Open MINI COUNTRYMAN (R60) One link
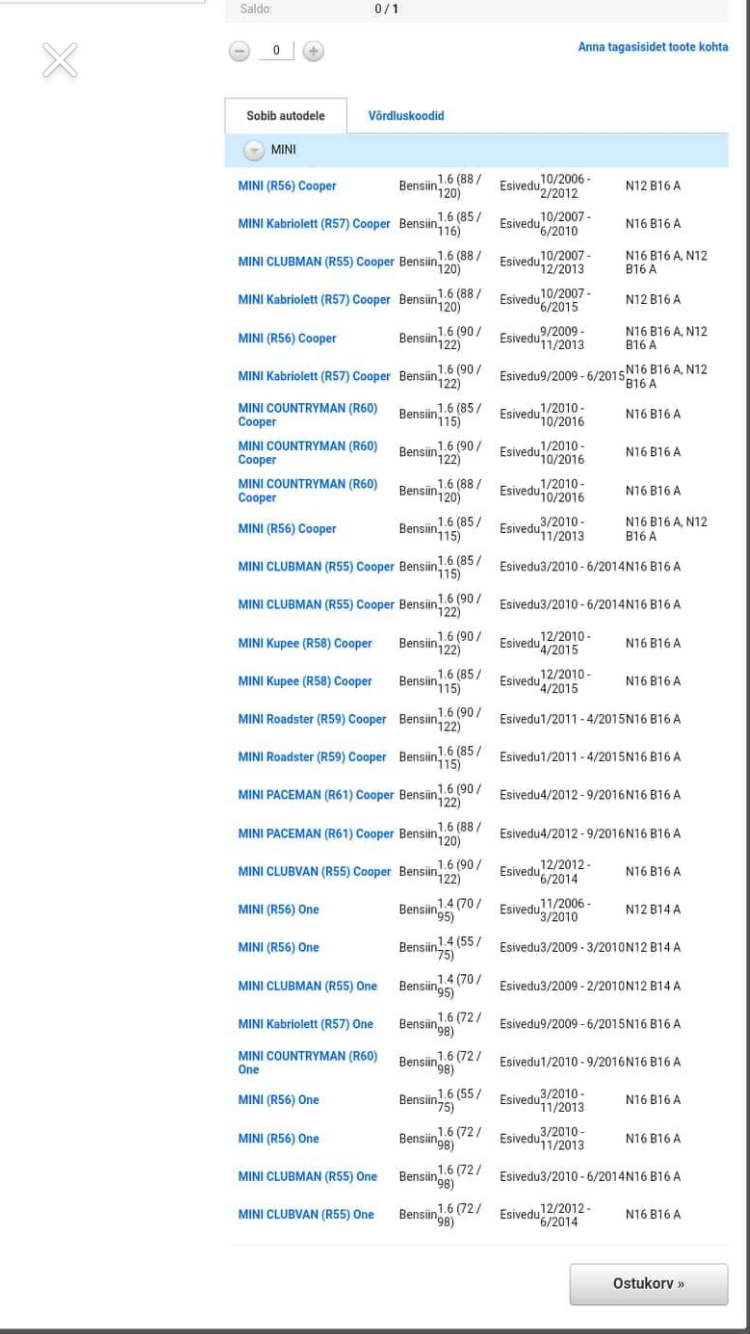 [307, 1062]
